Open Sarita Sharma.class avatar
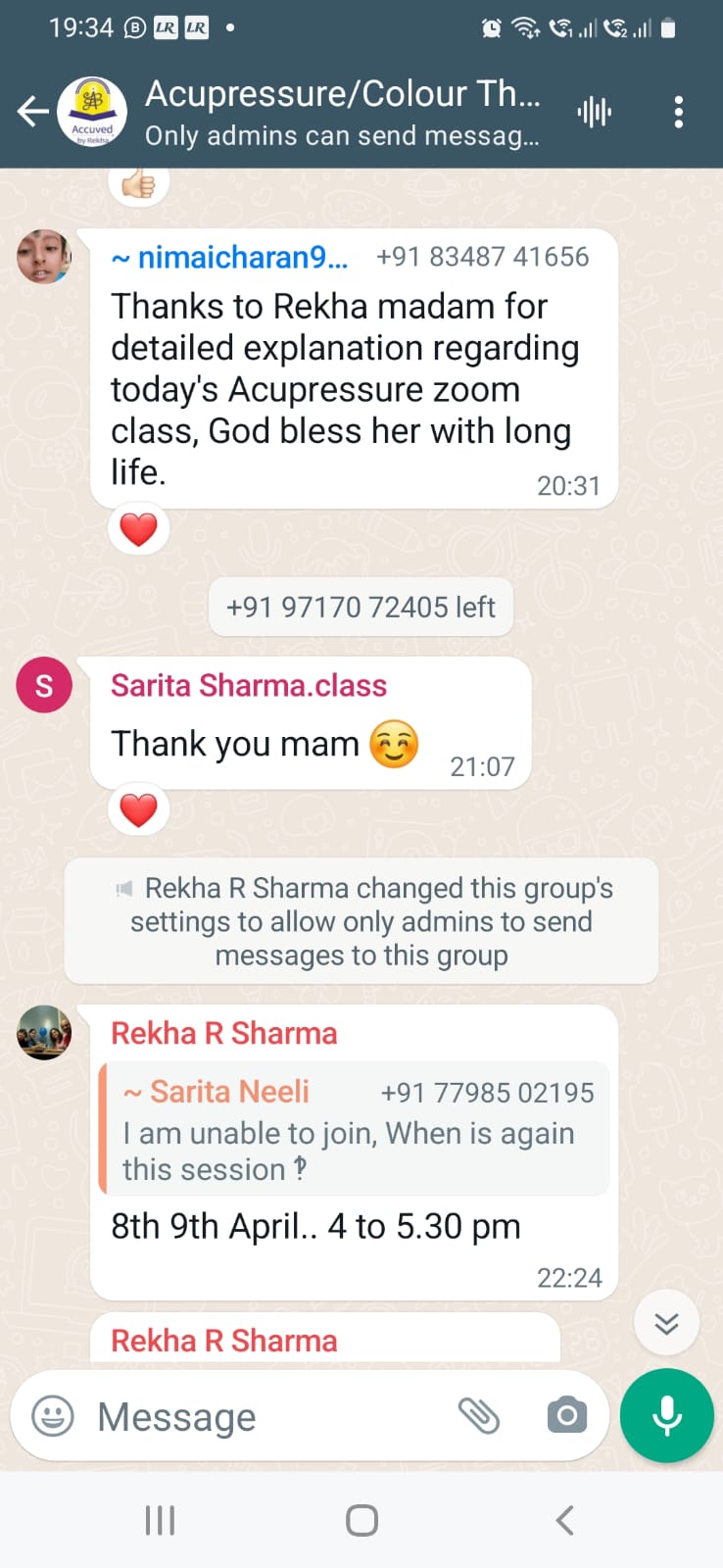 click(44, 685)
